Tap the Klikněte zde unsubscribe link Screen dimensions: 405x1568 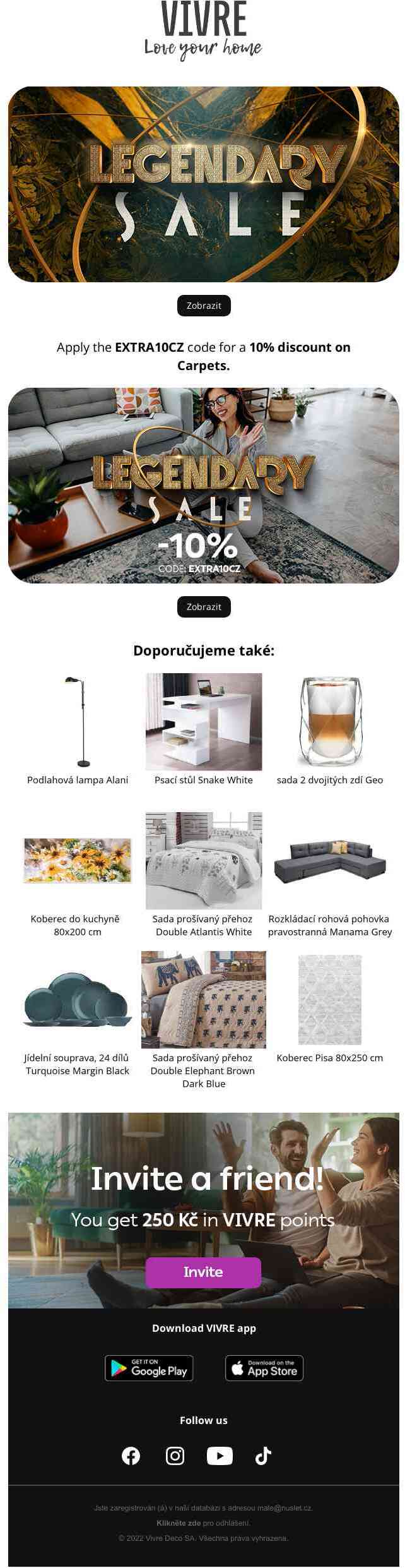(178, 1523)
